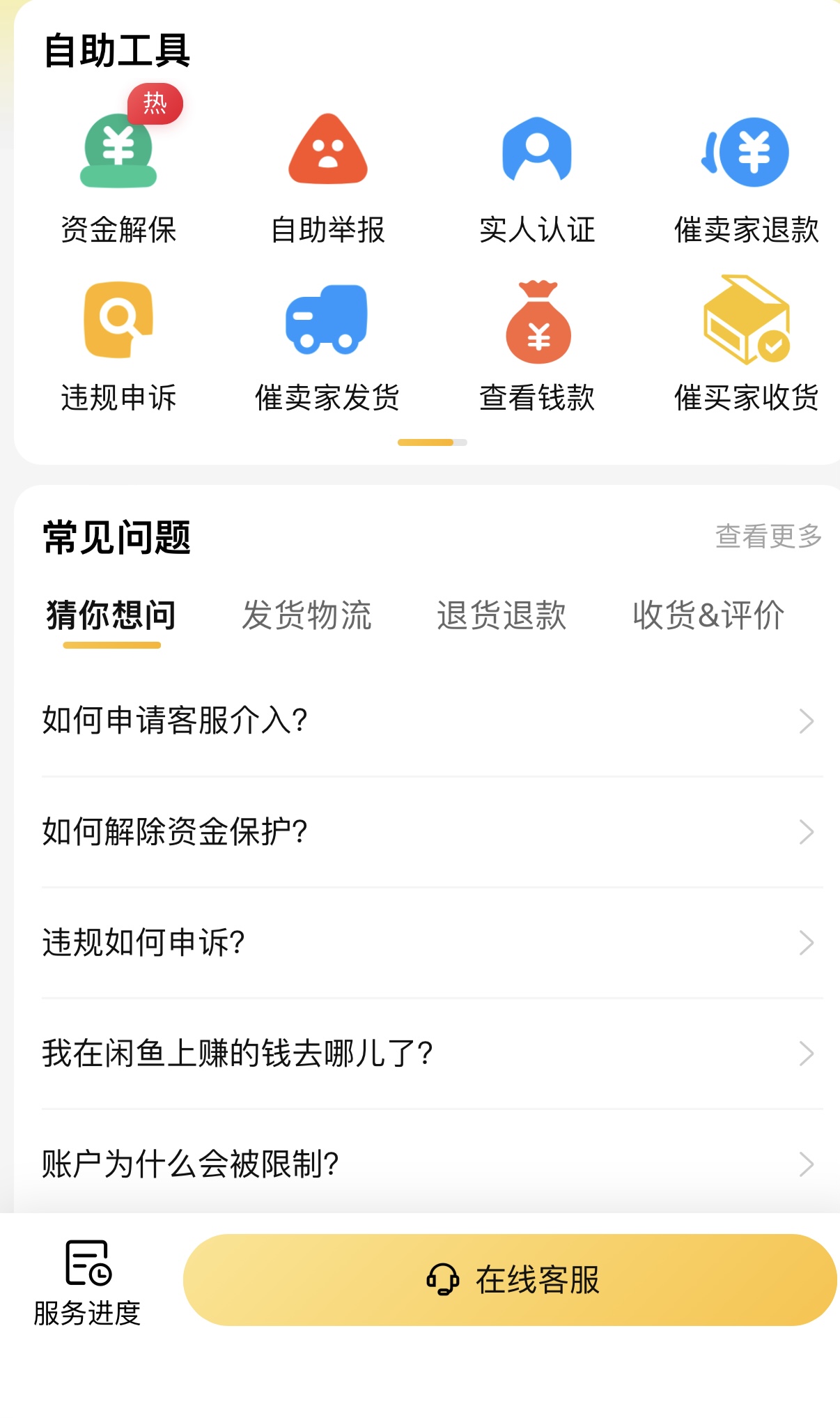
Task: Tap 催卖家退款 tool
Action: coord(746,178)
